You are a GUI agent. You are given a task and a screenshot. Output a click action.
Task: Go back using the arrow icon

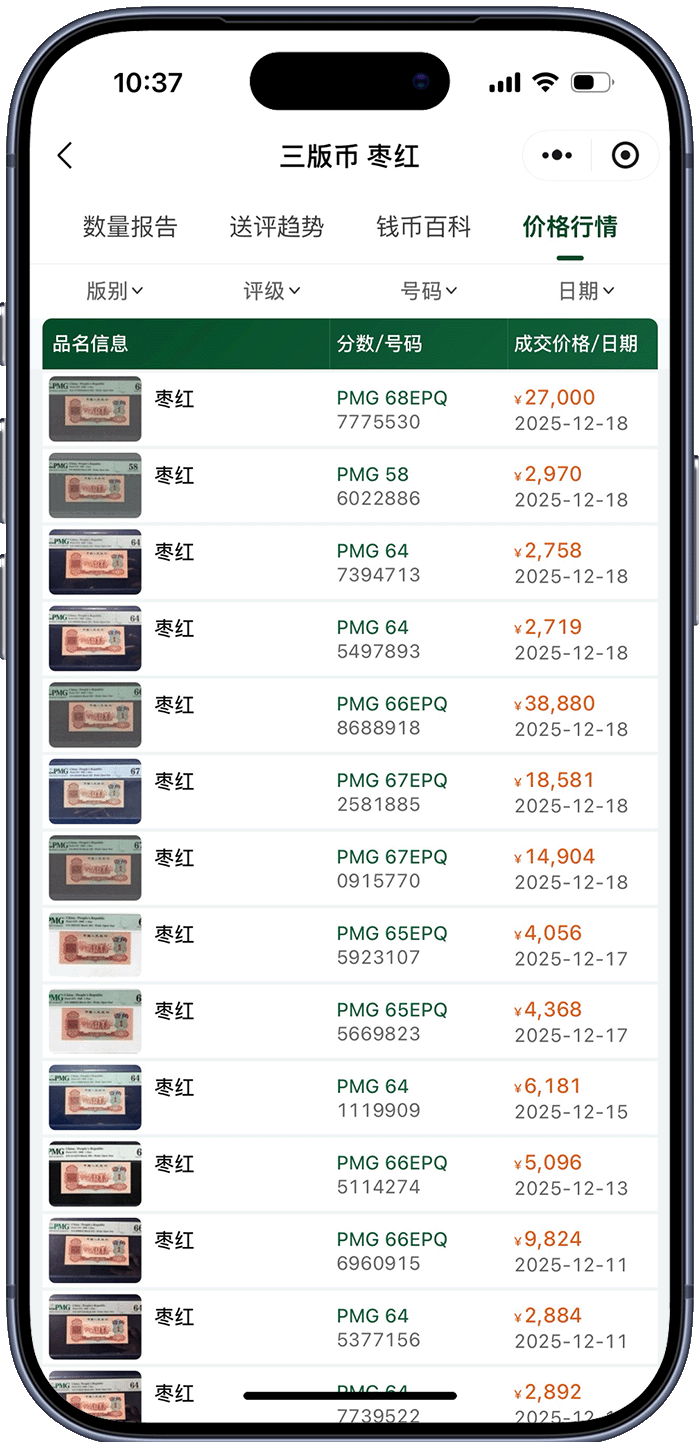(x=66, y=156)
